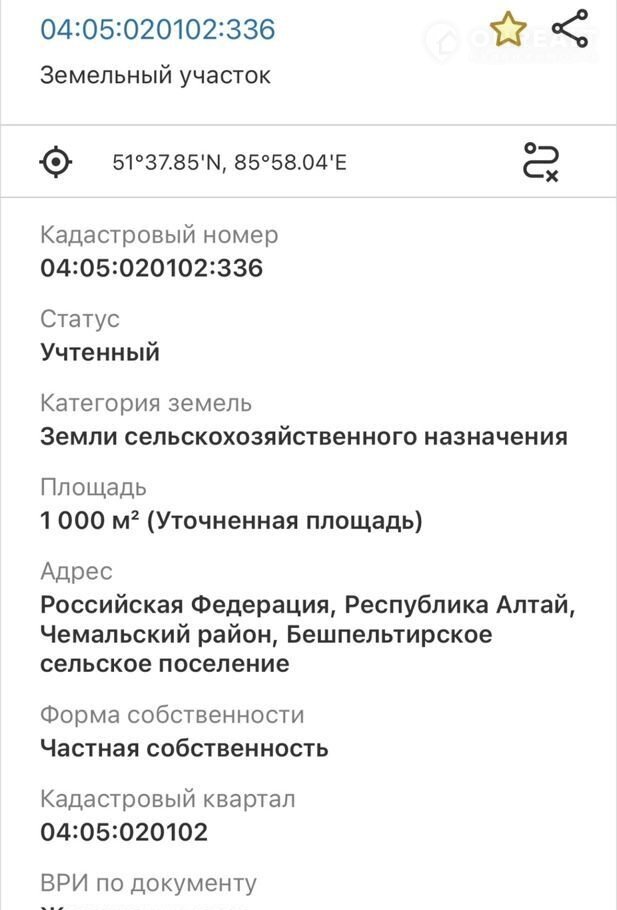
Task: Share this land parcel info
Action: (x=571, y=28)
